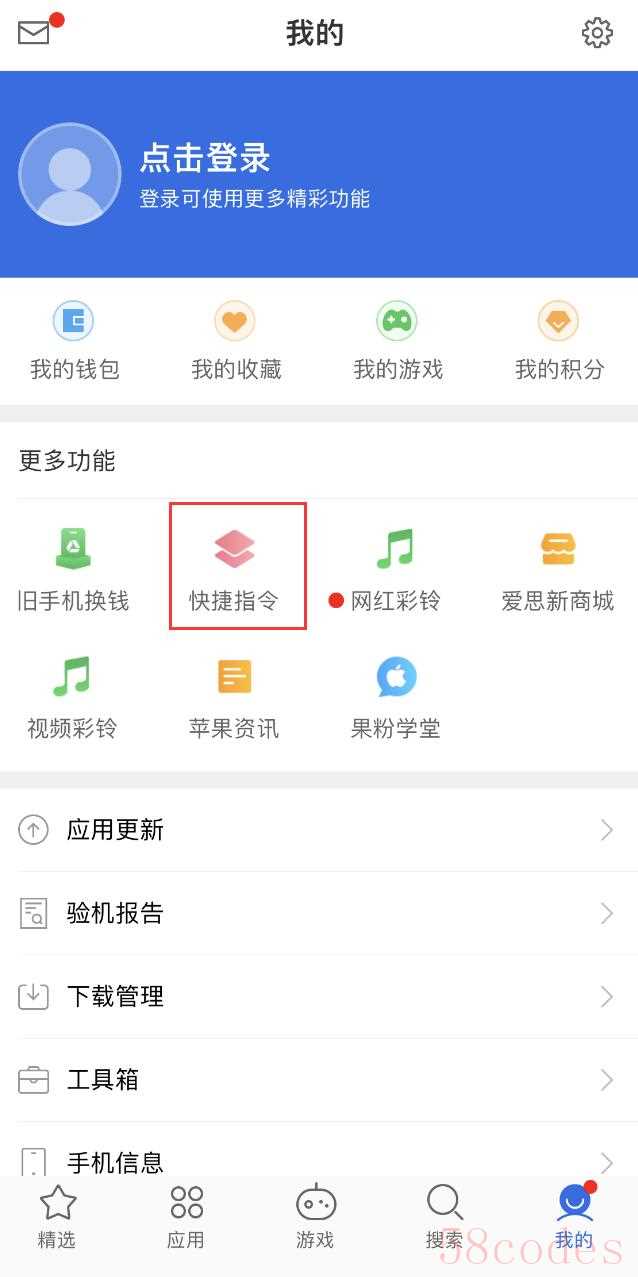Viewport: 638px width, 1277px height.
Task: Open 我的积分 points
Action: (x=559, y=341)
